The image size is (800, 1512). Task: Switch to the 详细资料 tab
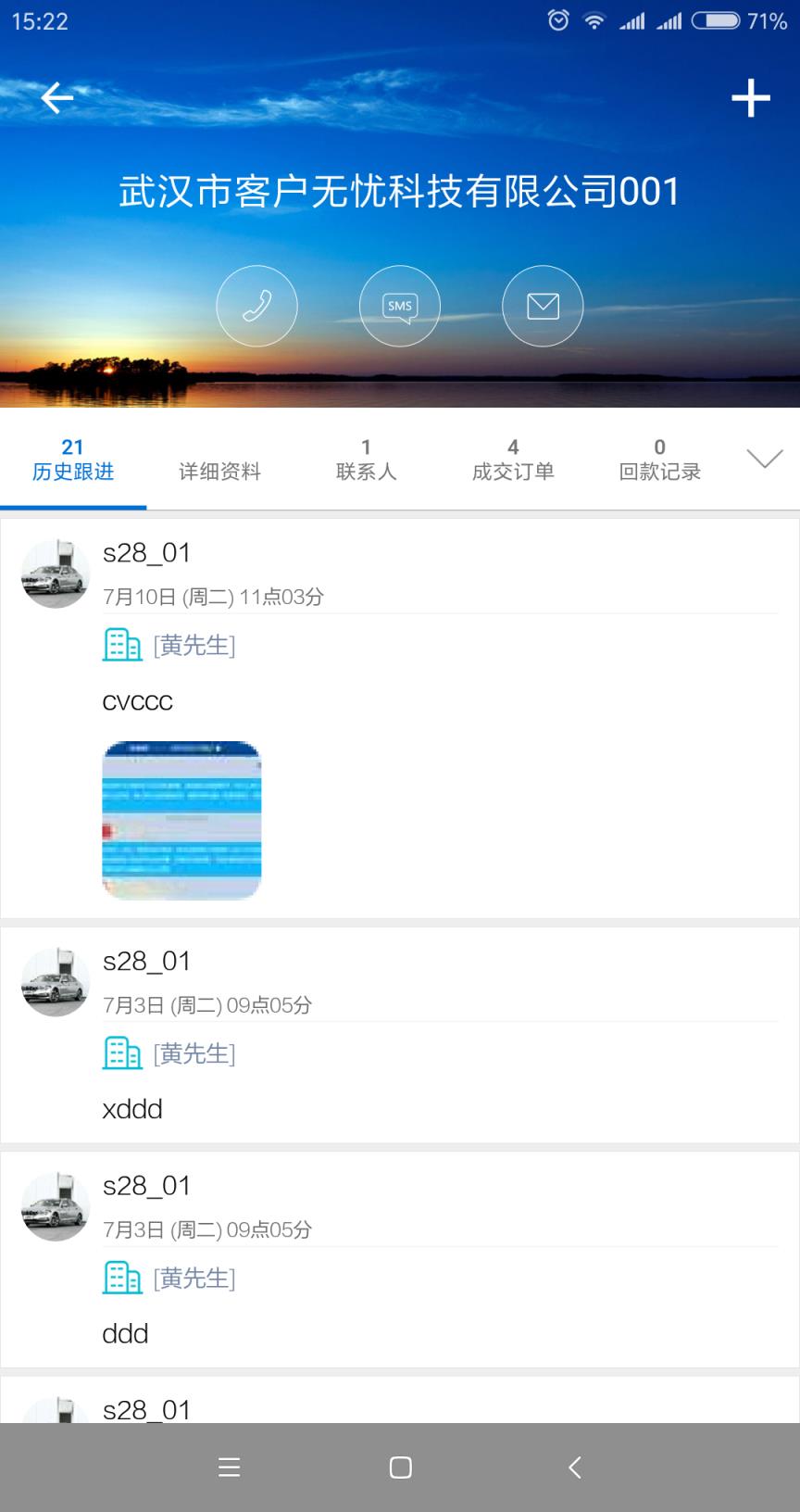(219, 459)
